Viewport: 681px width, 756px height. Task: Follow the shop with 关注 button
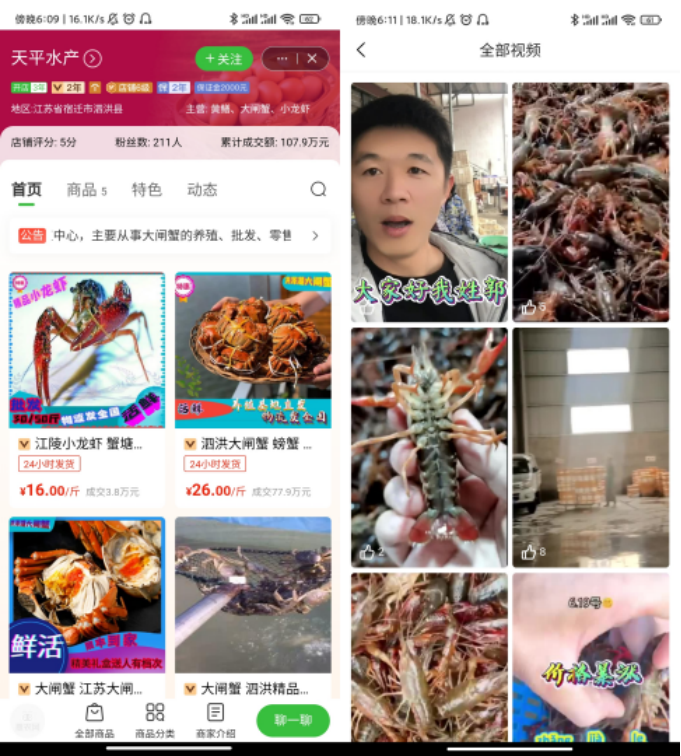click(224, 59)
